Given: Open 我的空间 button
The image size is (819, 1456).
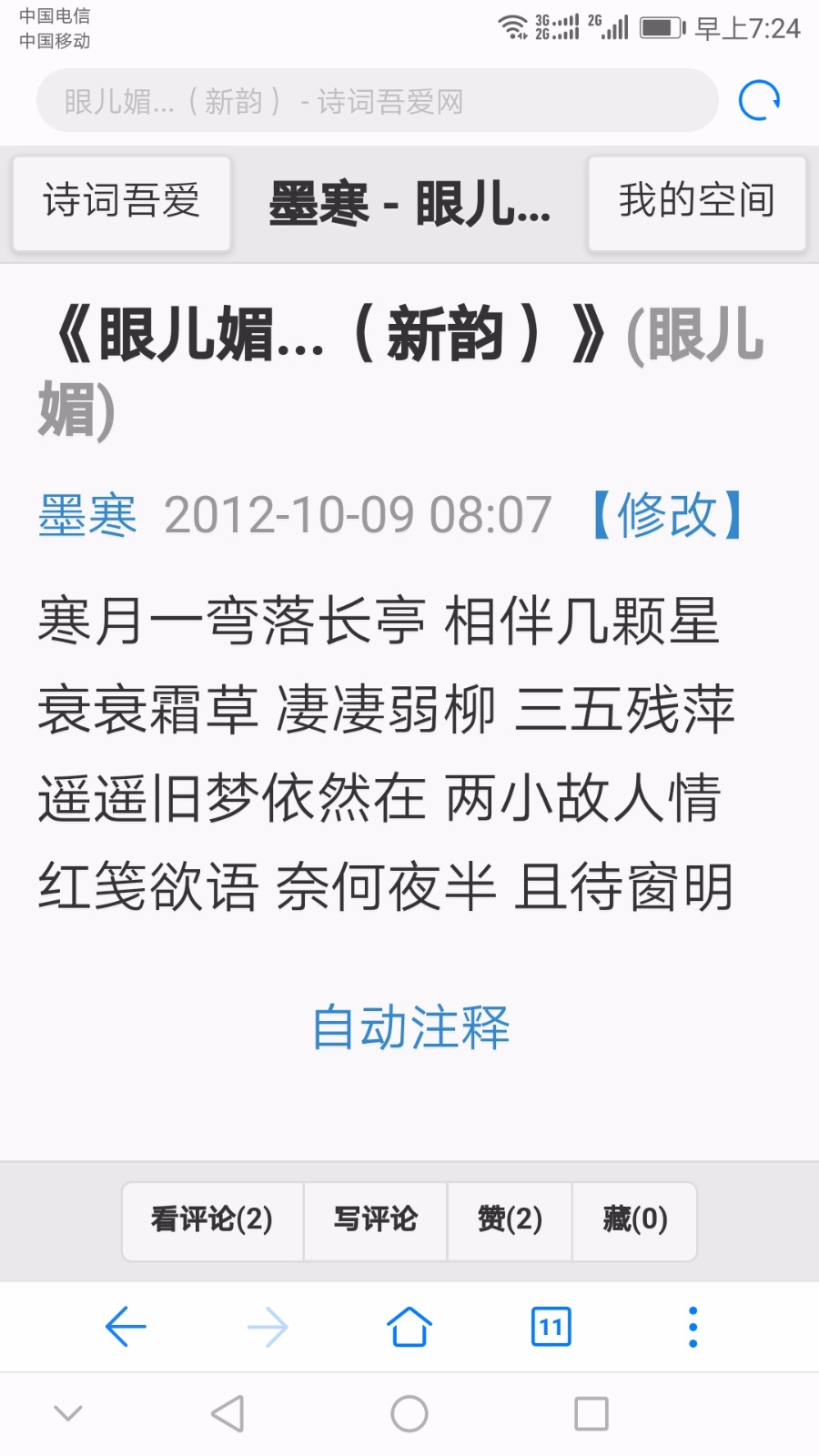Looking at the screenshot, I should [697, 202].
